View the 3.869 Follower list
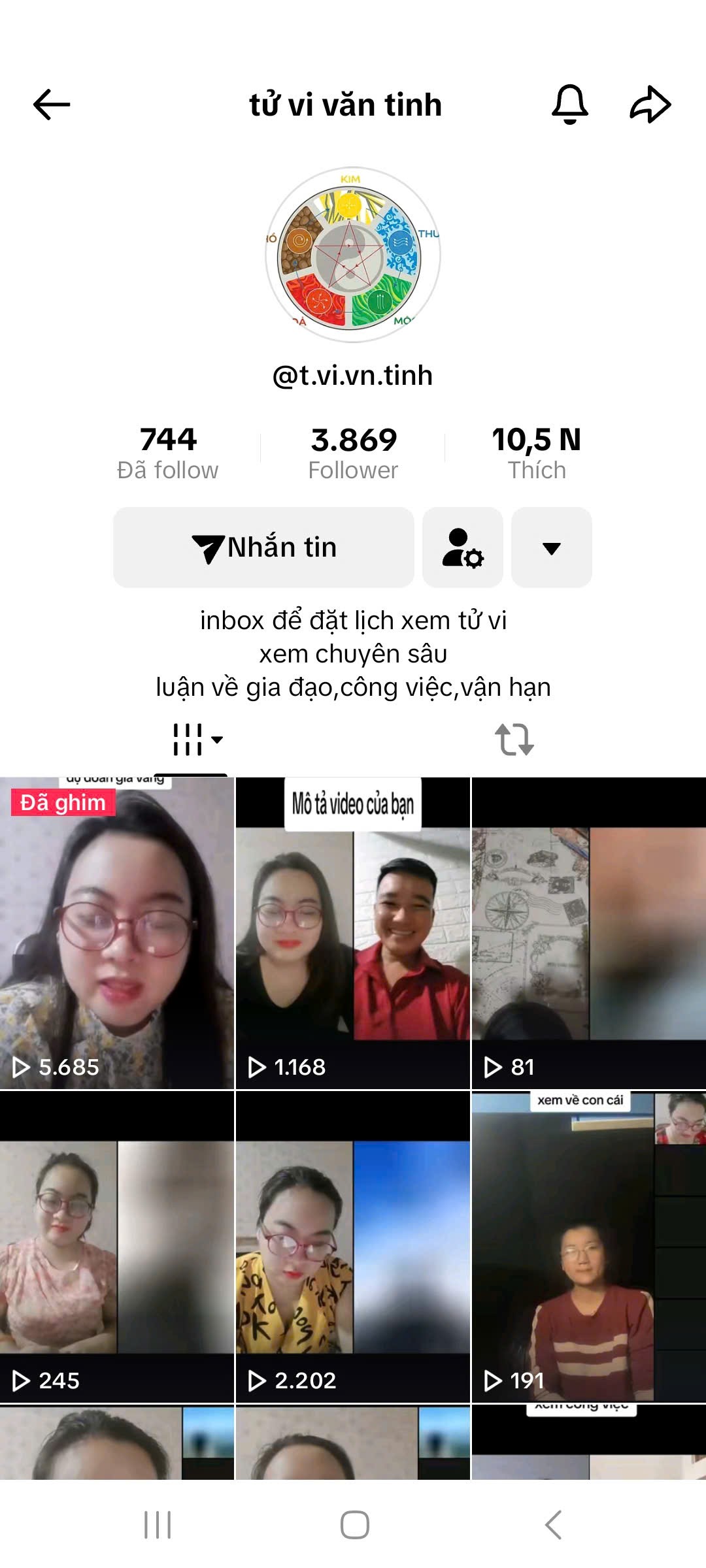Viewport: 706px width, 1568px height. [x=353, y=453]
